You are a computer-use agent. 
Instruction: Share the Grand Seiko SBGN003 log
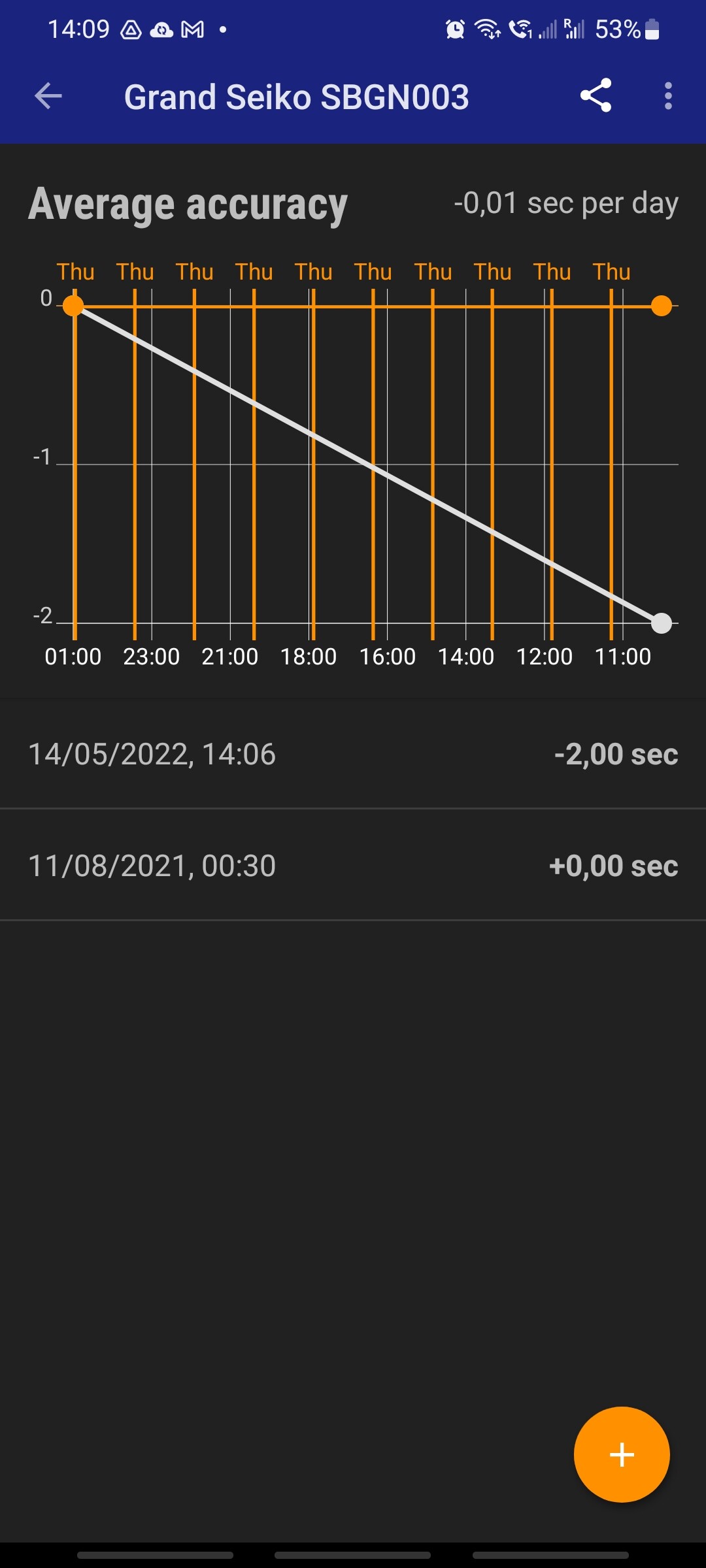click(596, 96)
